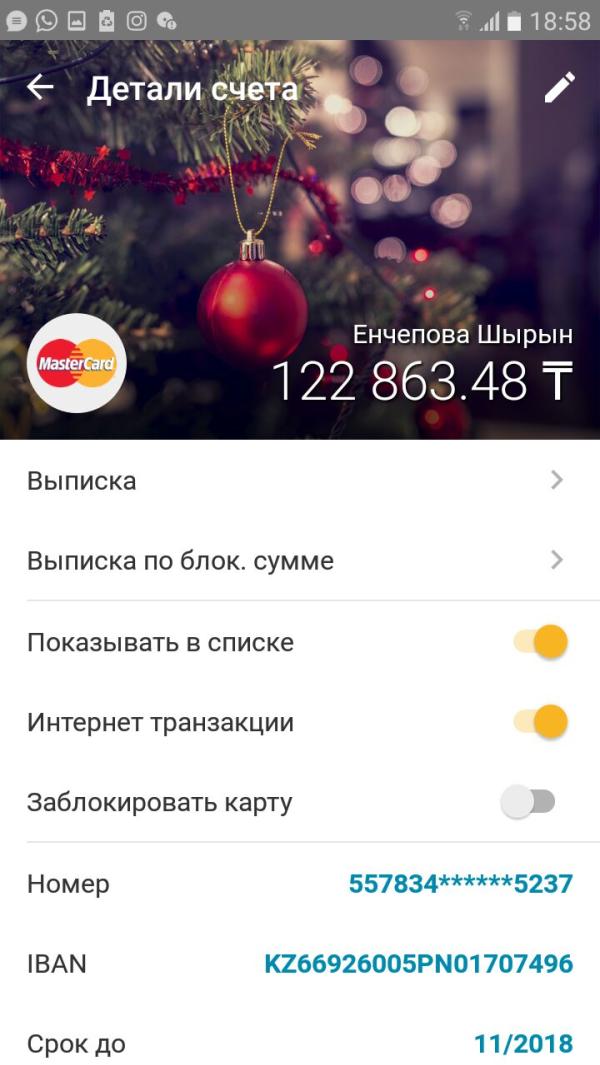Image resolution: width=600 pixels, height=1065 pixels.
Task: Open the Выписка statement row
Action: coord(300,481)
